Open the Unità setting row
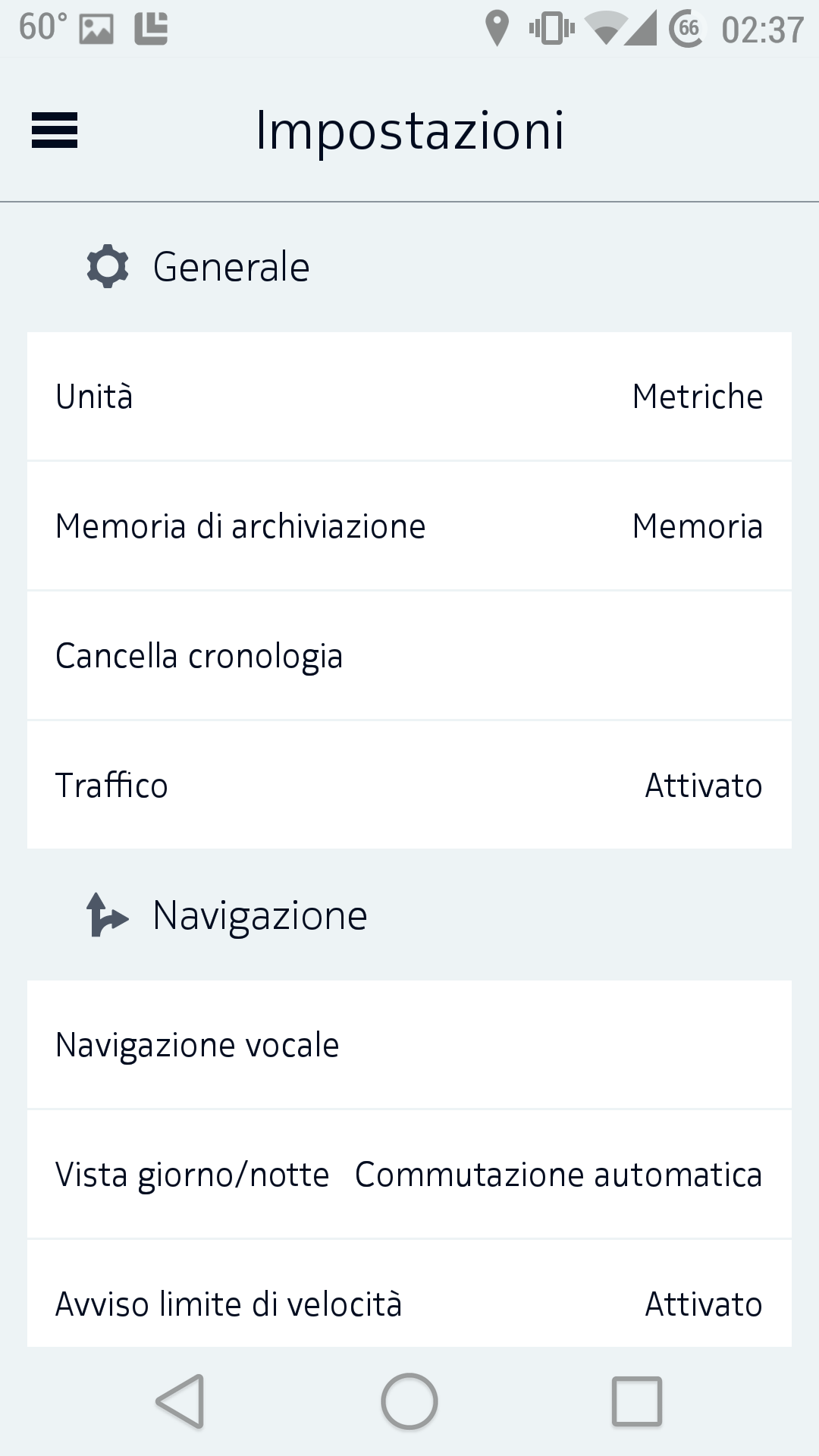 [409, 396]
